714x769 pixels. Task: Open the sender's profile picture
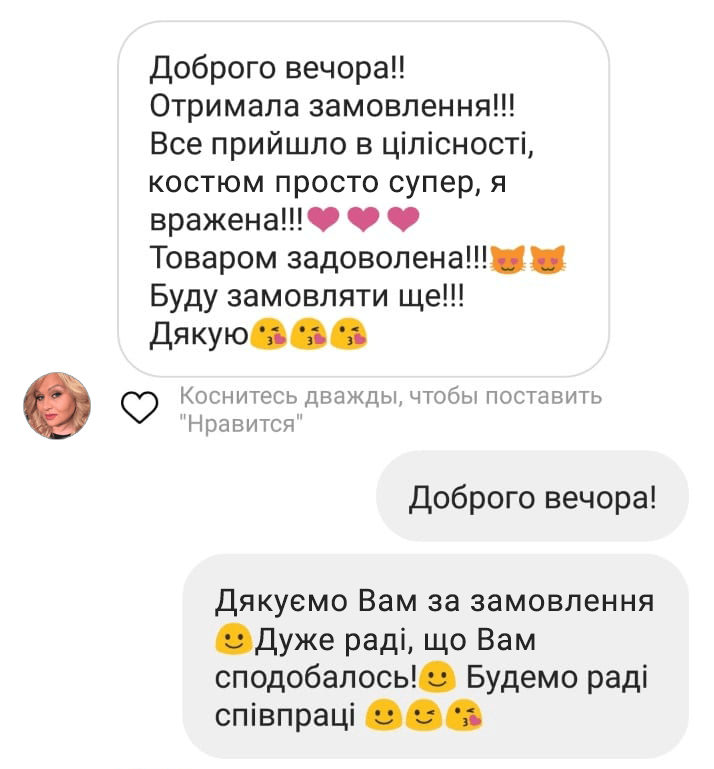coord(57,406)
